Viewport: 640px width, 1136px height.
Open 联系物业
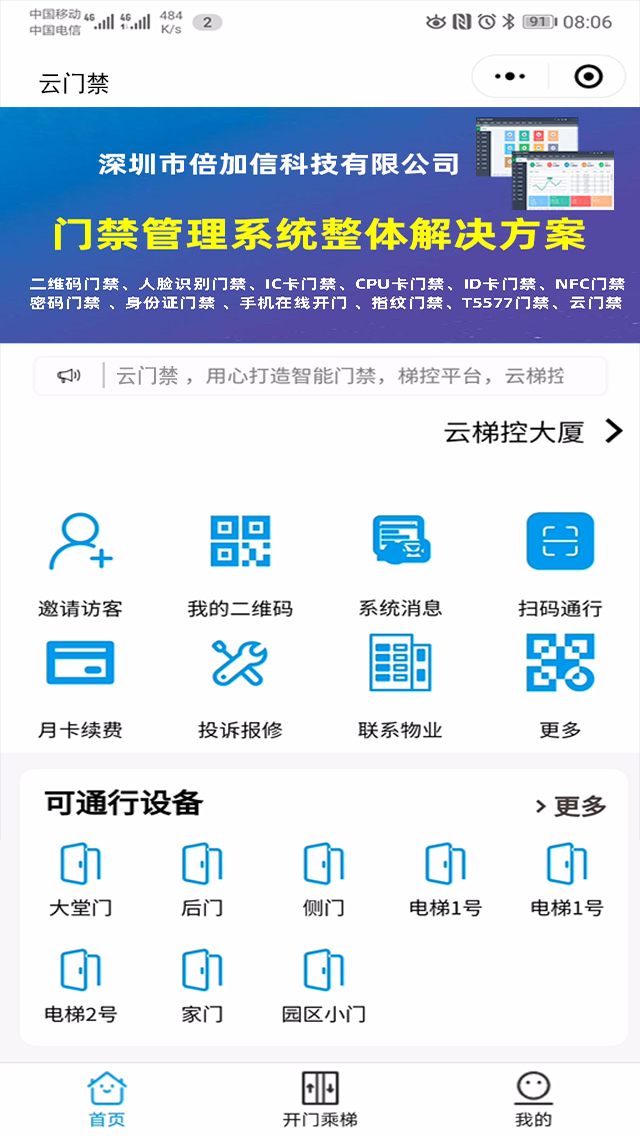pyautogui.click(x=400, y=686)
